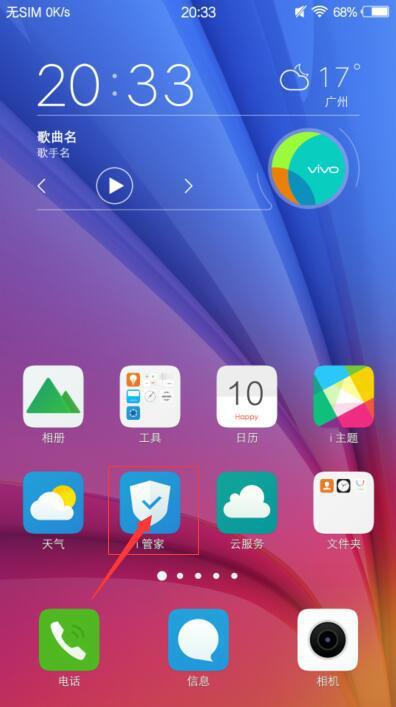Tap the vivo one-tap cleanup circle
Screen dimensions: 396x707
coord(309,169)
